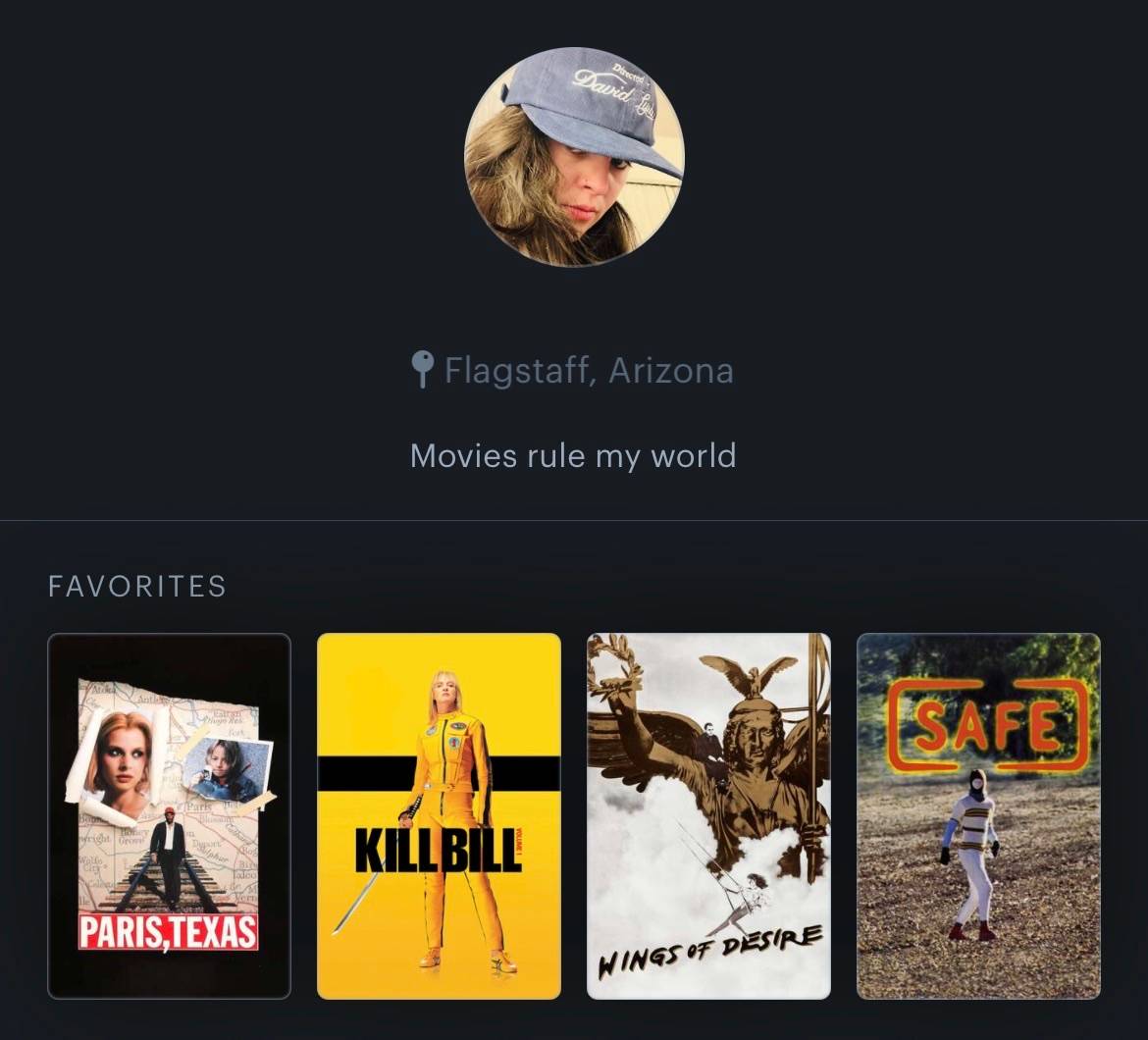The height and width of the screenshot is (1040, 1148).
Task: Open the Safe film poster
Action: (978, 816)
